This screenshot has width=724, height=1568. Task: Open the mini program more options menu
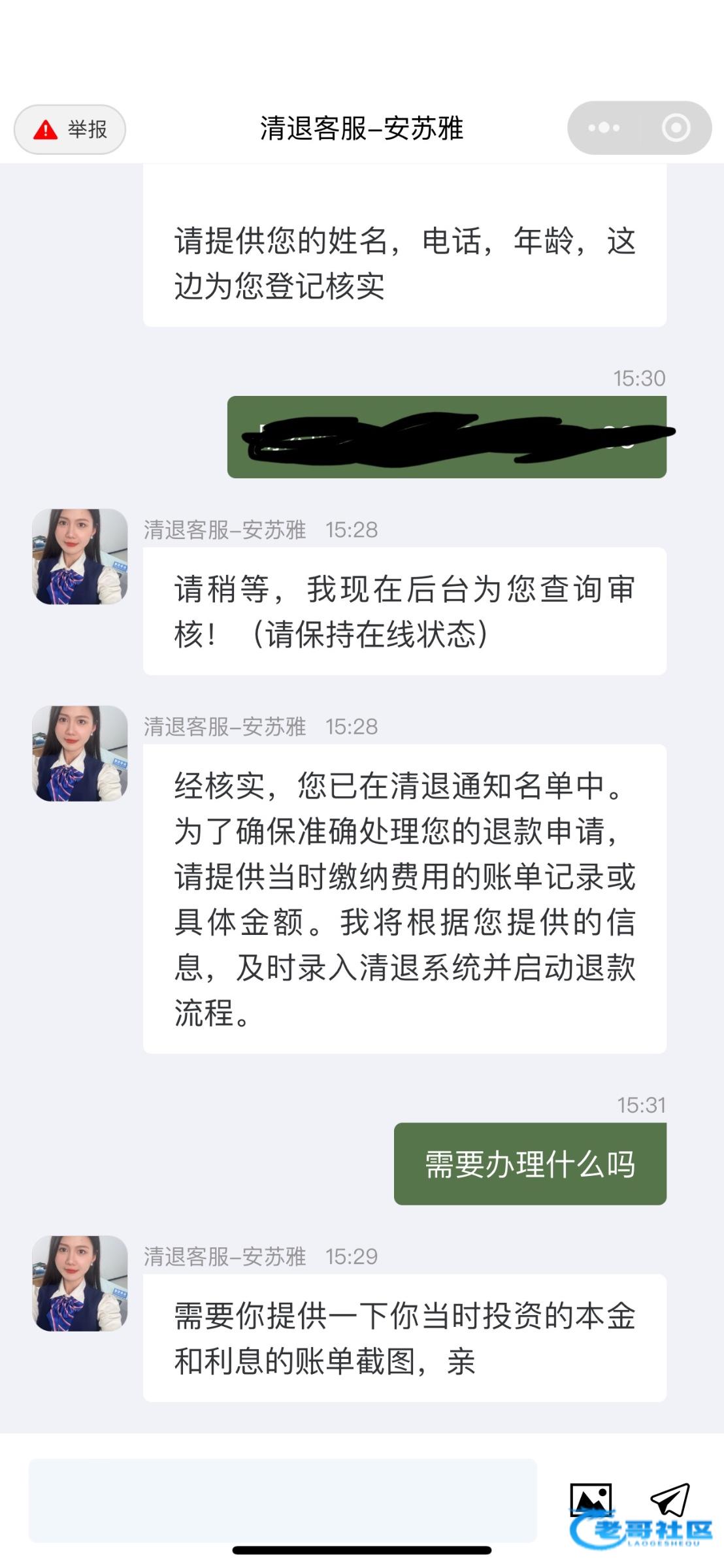click(604, 128)
